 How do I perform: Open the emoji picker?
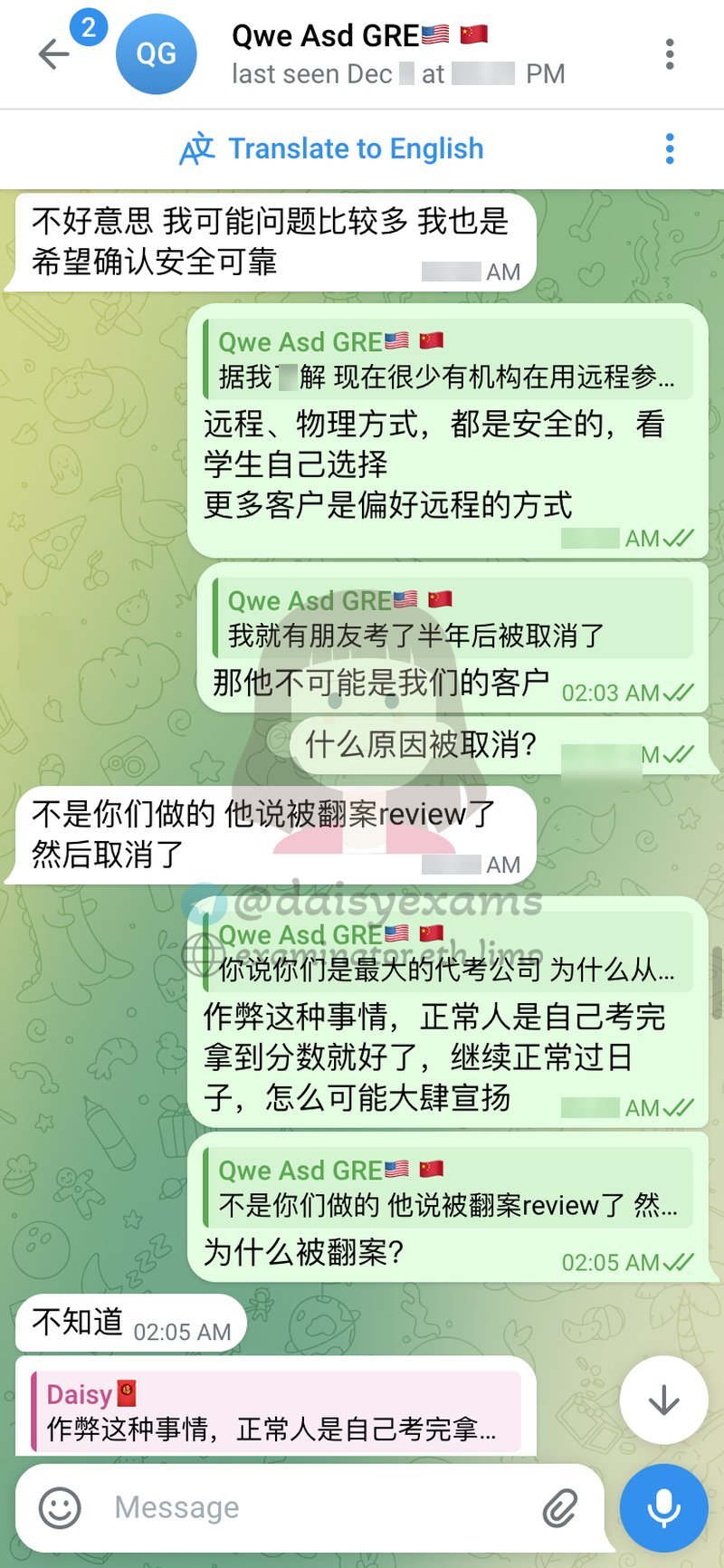point(60,1507)
